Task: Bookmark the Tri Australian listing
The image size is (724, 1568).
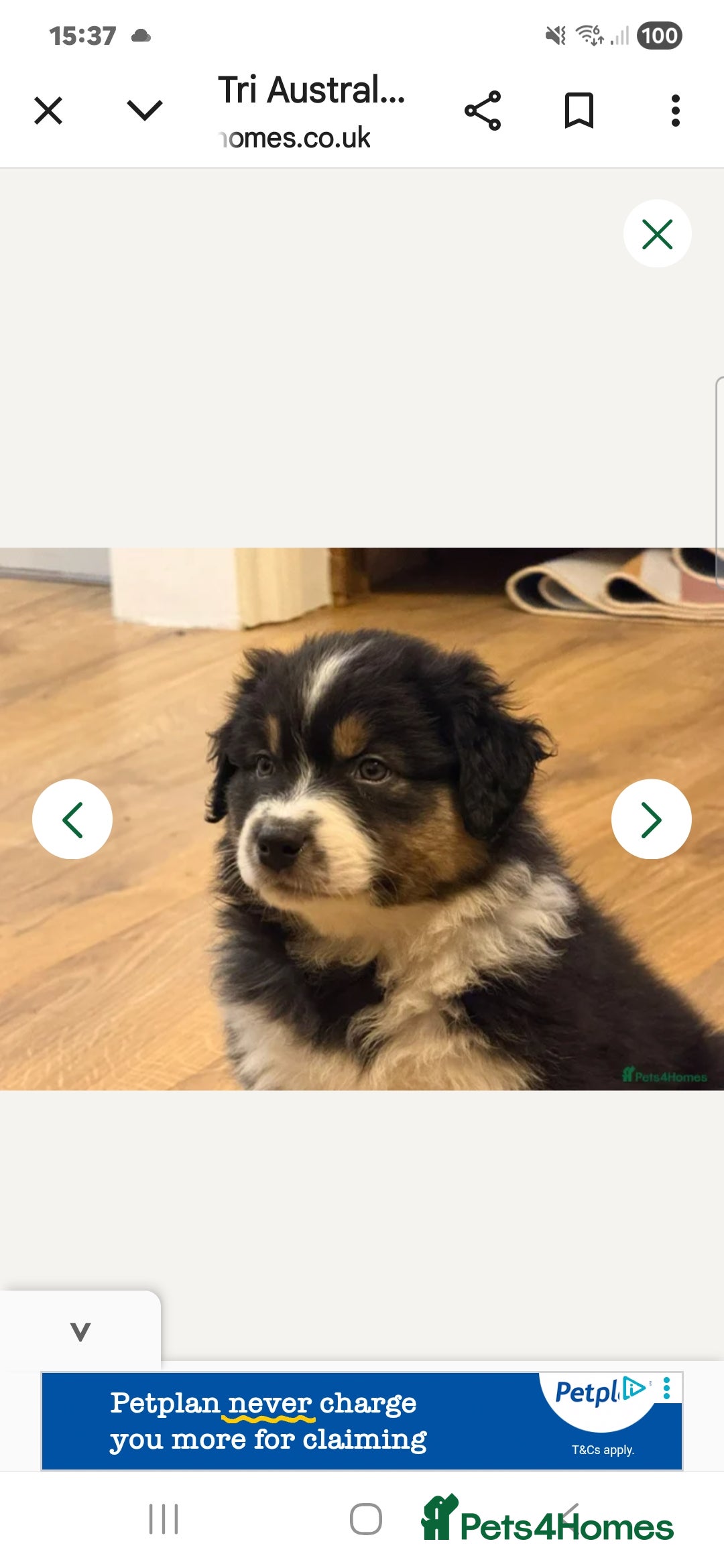Action: pos(580,111)
